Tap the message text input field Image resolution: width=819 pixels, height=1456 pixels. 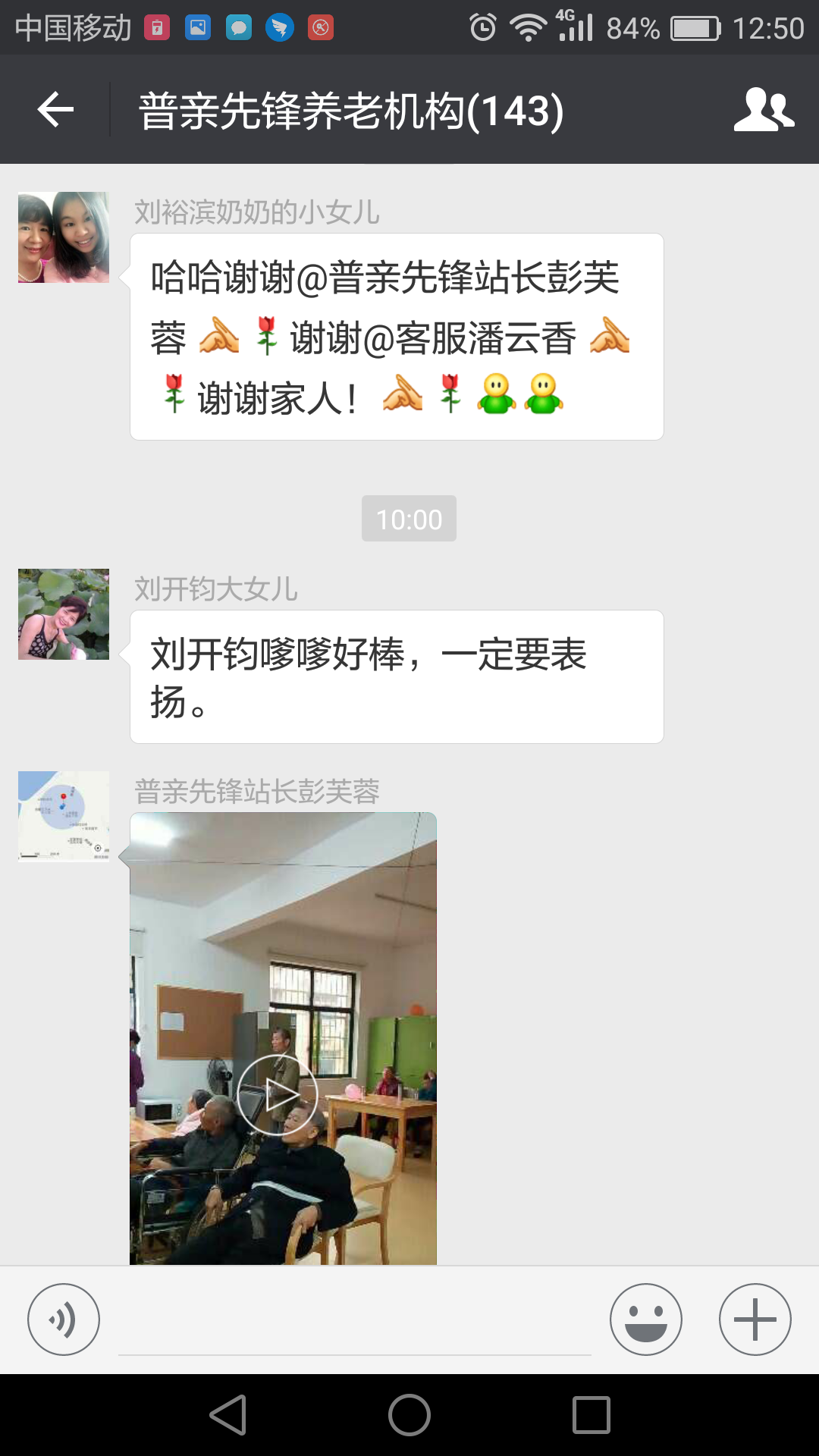354,1323
